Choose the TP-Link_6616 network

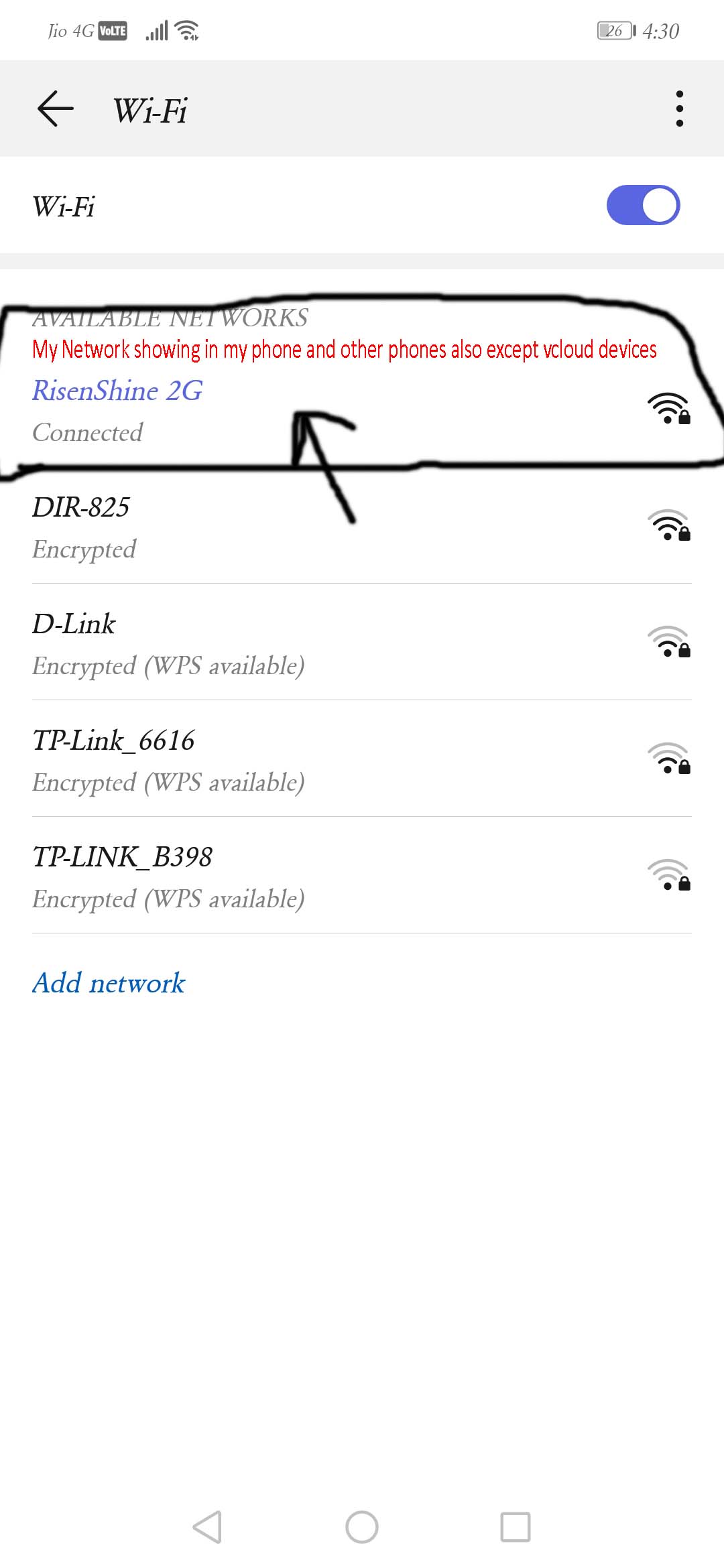pyautogui.click(x=362, y=759)
